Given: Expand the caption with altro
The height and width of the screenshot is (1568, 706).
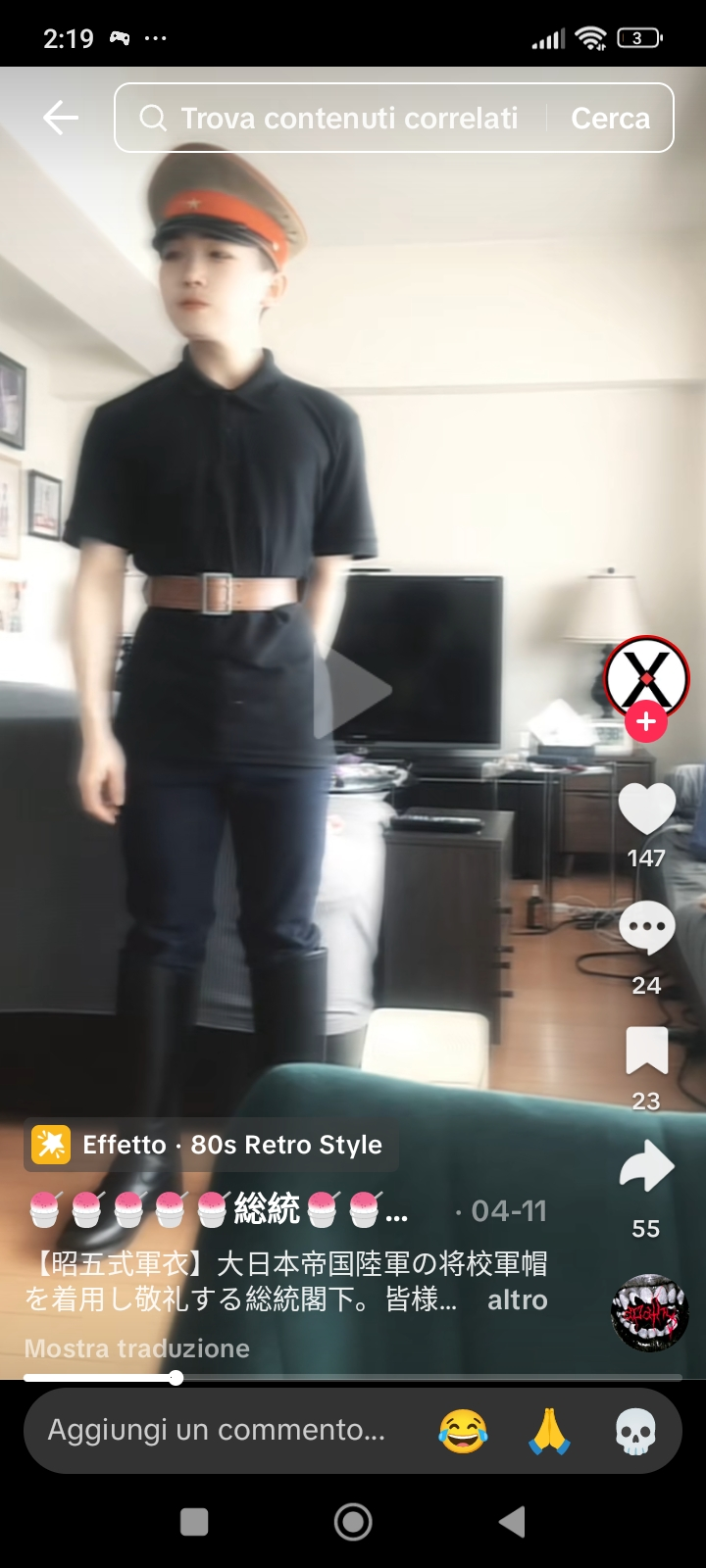Looking at the screenshot, I should [x=518, y=1299].
